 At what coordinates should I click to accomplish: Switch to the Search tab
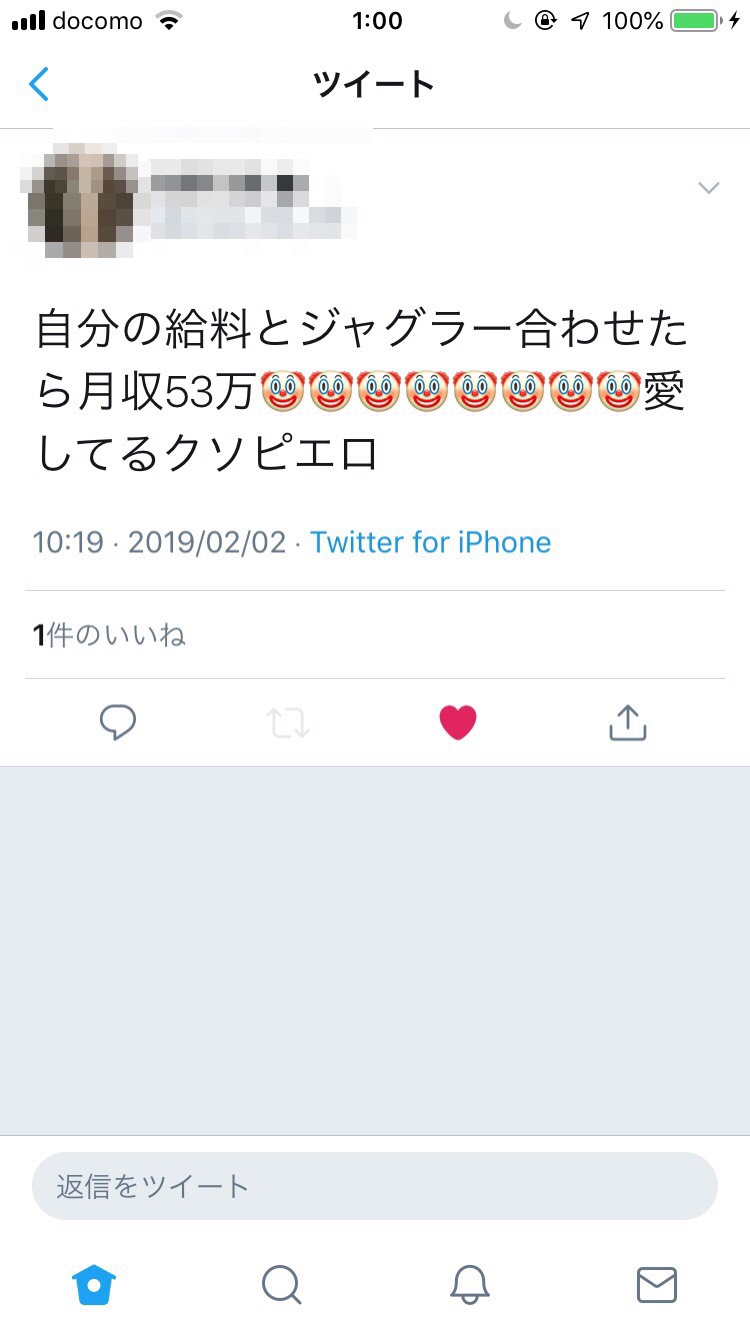tap(281, 1284)
